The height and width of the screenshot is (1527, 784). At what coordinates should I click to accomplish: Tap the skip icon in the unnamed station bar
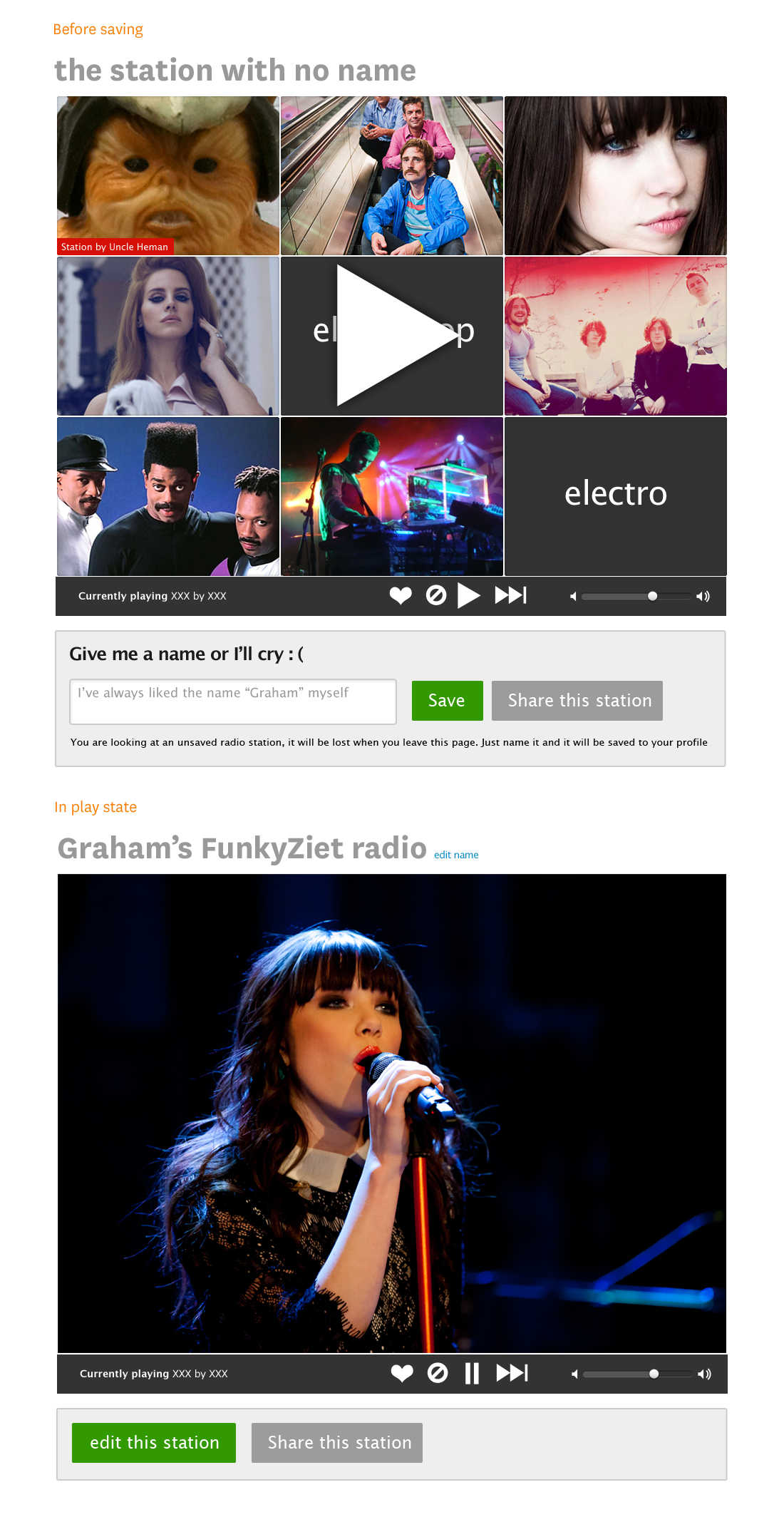(511, 595)
